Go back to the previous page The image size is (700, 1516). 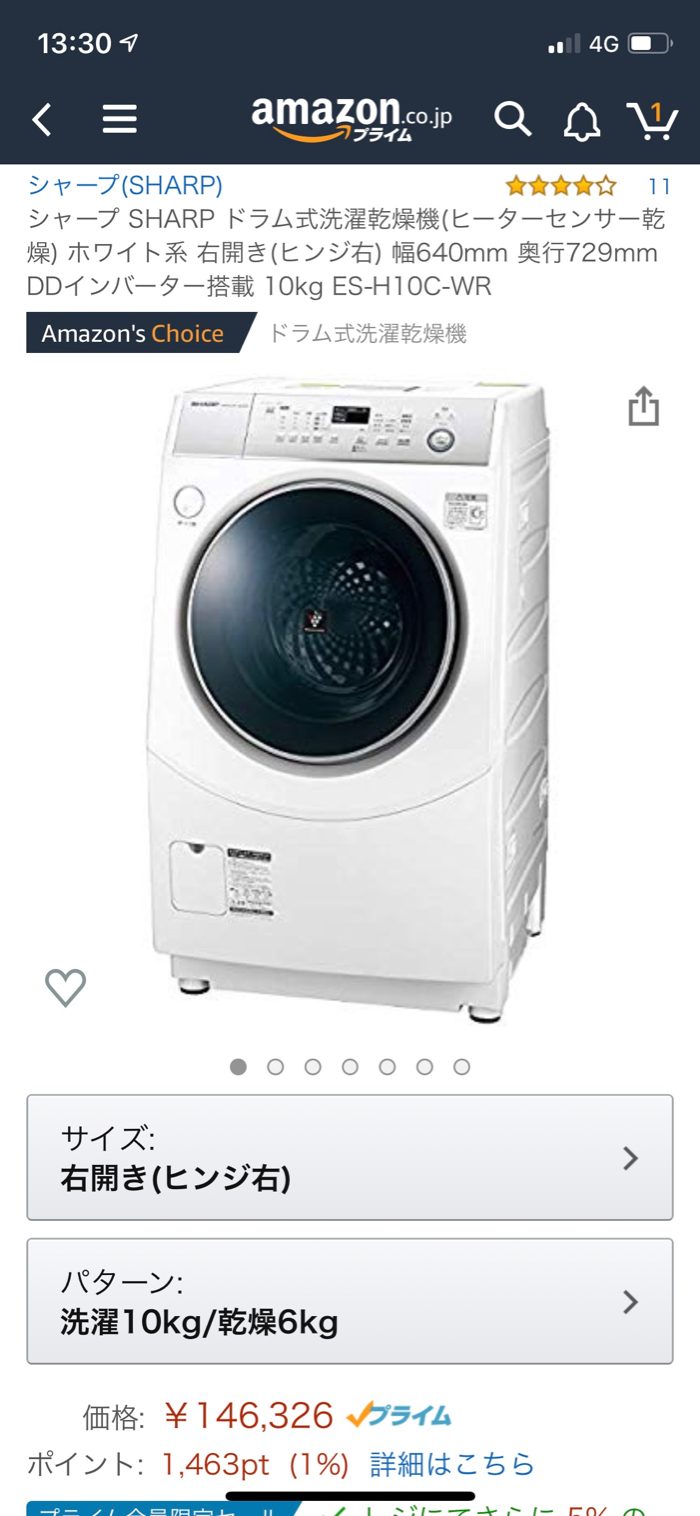(42, 120)
